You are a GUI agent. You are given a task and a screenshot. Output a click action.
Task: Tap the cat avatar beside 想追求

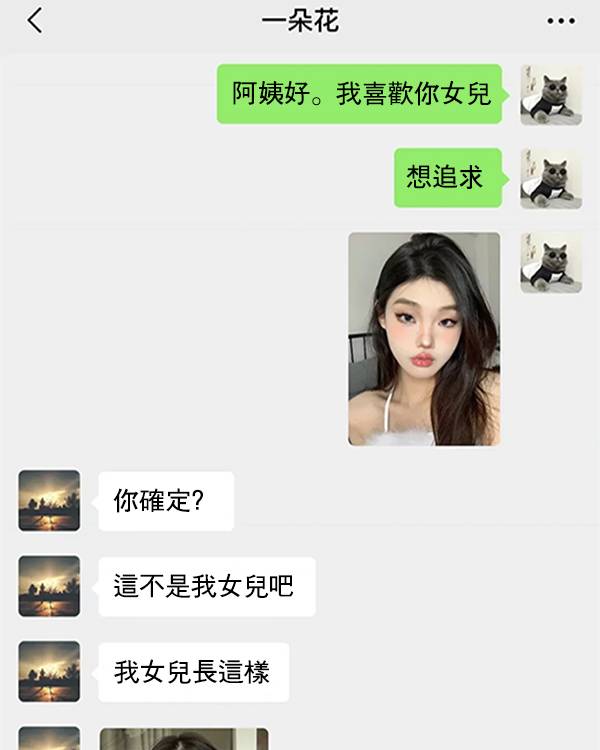[x=551, y=178]
